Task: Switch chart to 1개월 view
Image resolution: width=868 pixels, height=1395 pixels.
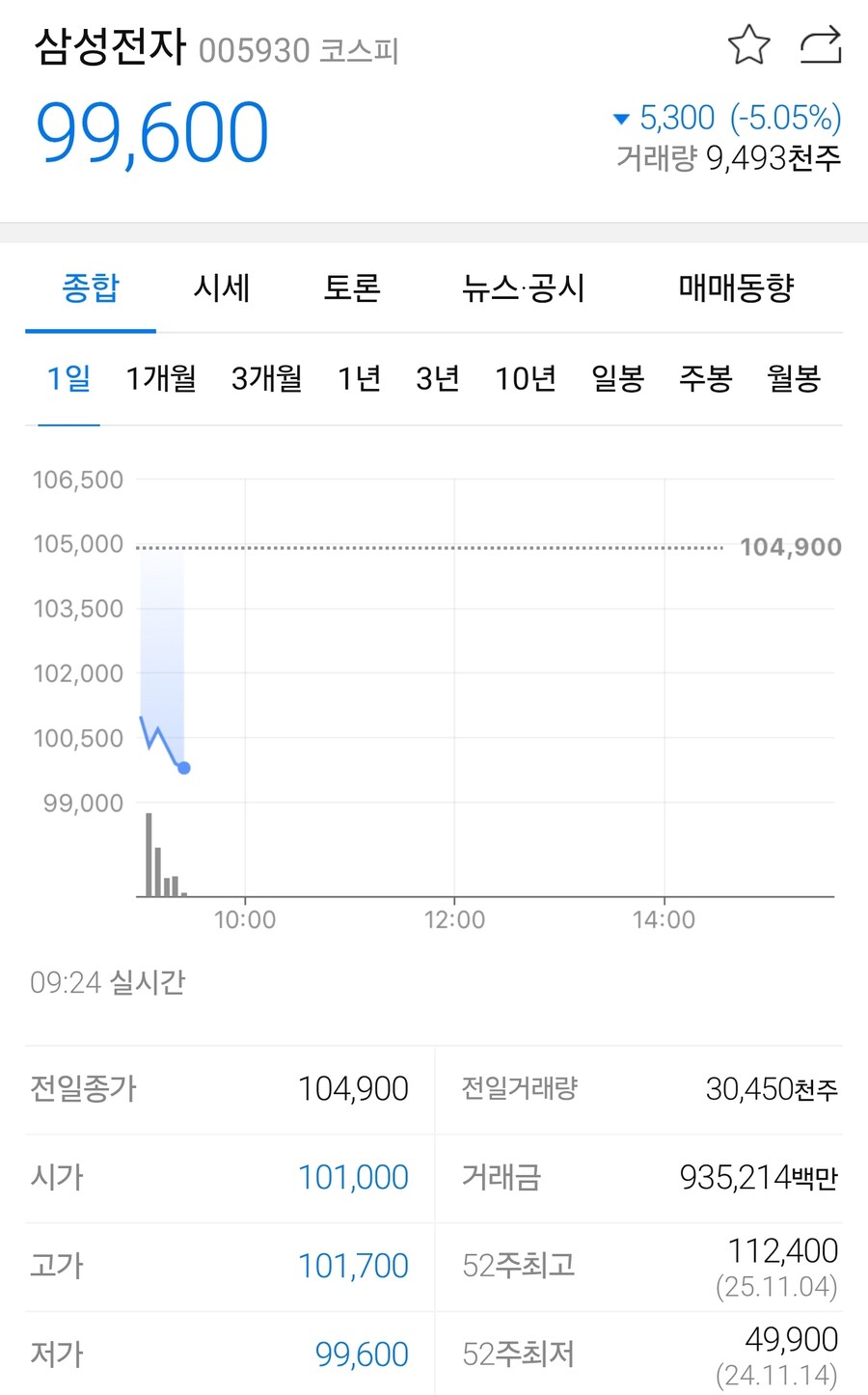Action: (160, 378)
